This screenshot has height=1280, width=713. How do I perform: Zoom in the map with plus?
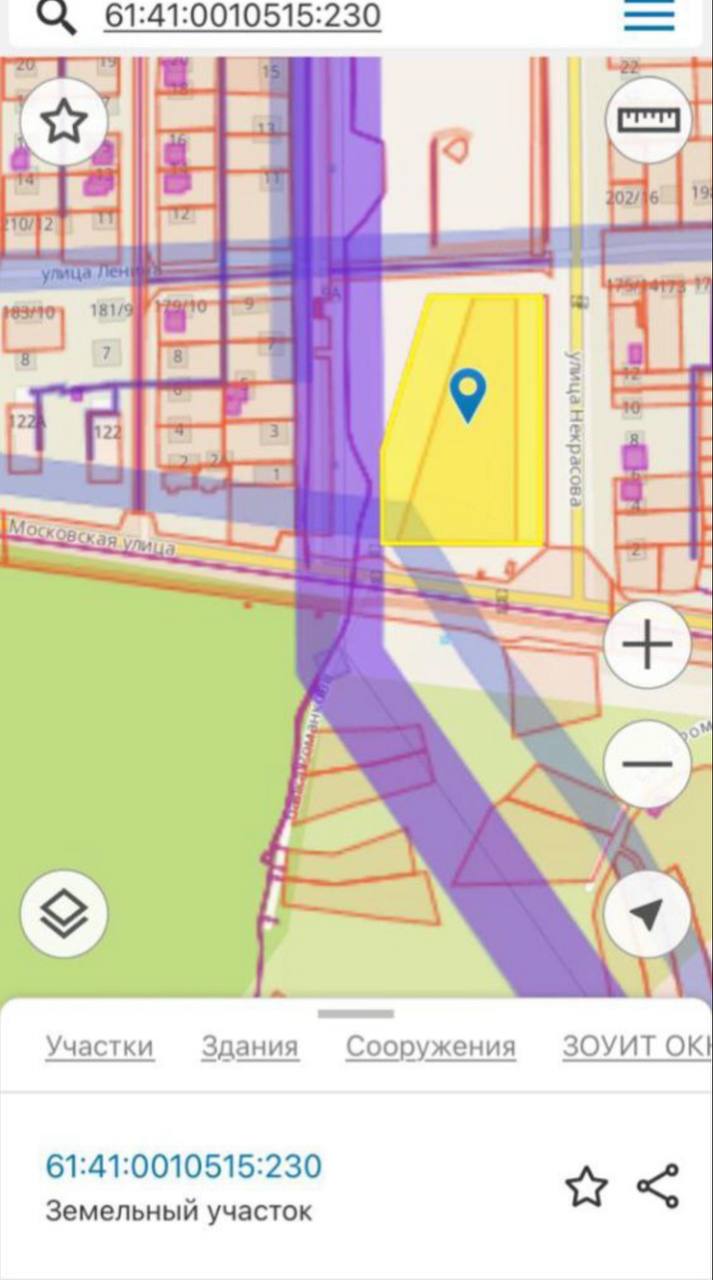[x=647, y=645]
